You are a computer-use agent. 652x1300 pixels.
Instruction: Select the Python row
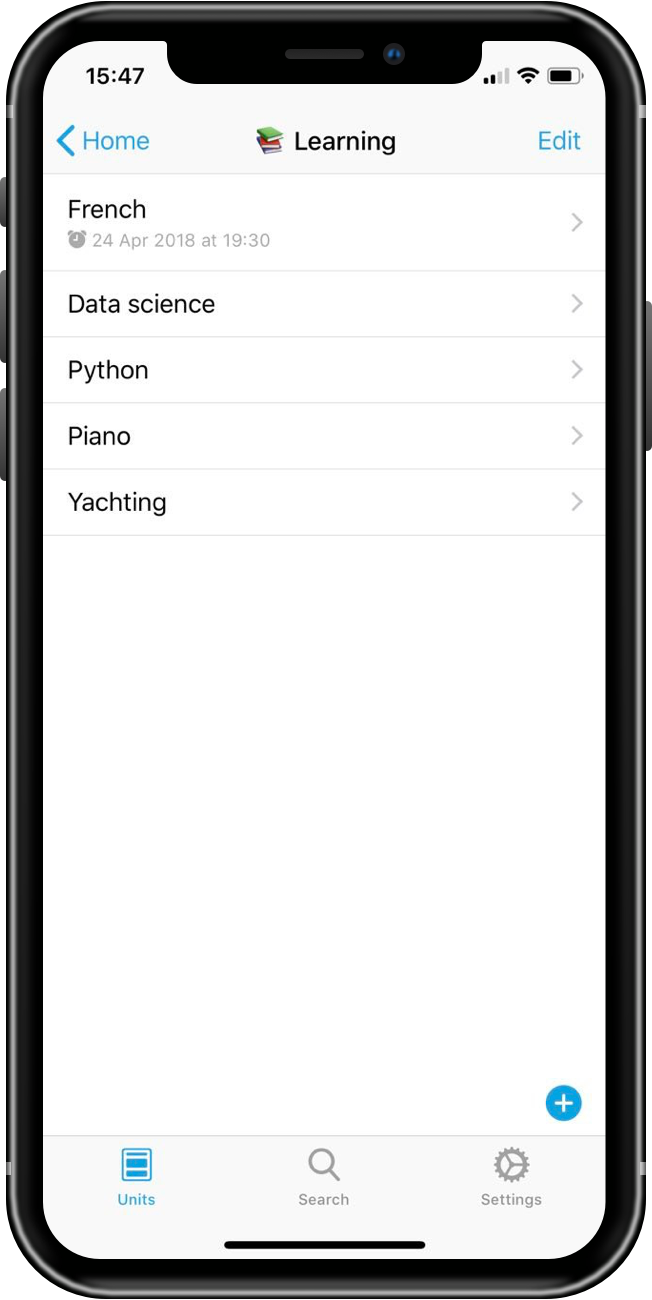[x=324, y=370]
